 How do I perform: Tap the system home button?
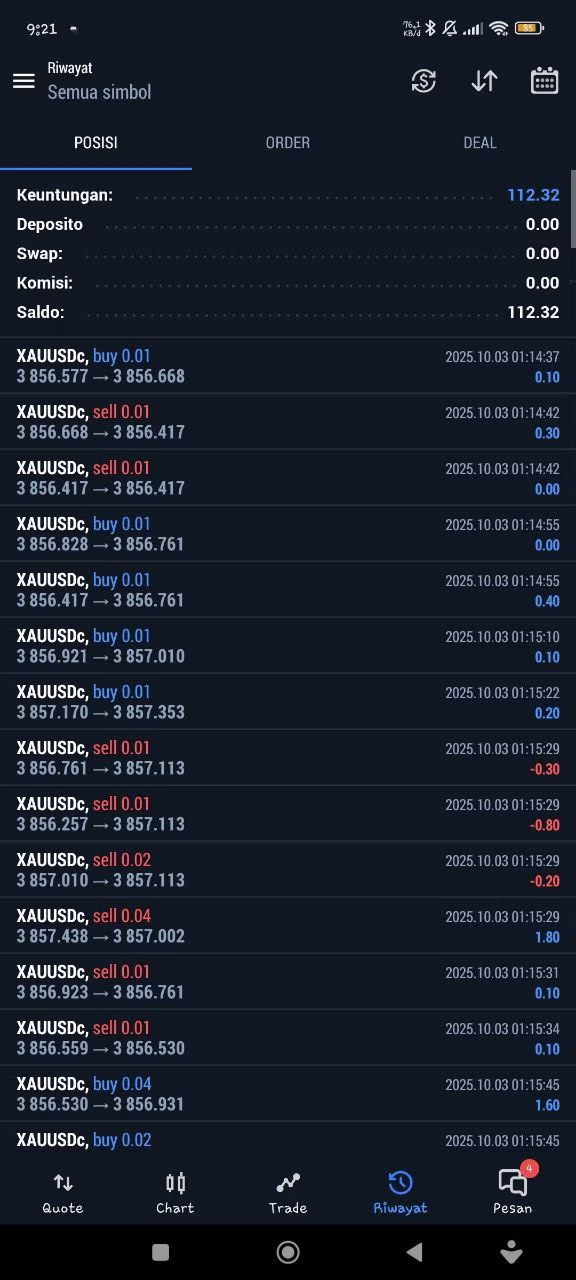tap(288, 1252)
